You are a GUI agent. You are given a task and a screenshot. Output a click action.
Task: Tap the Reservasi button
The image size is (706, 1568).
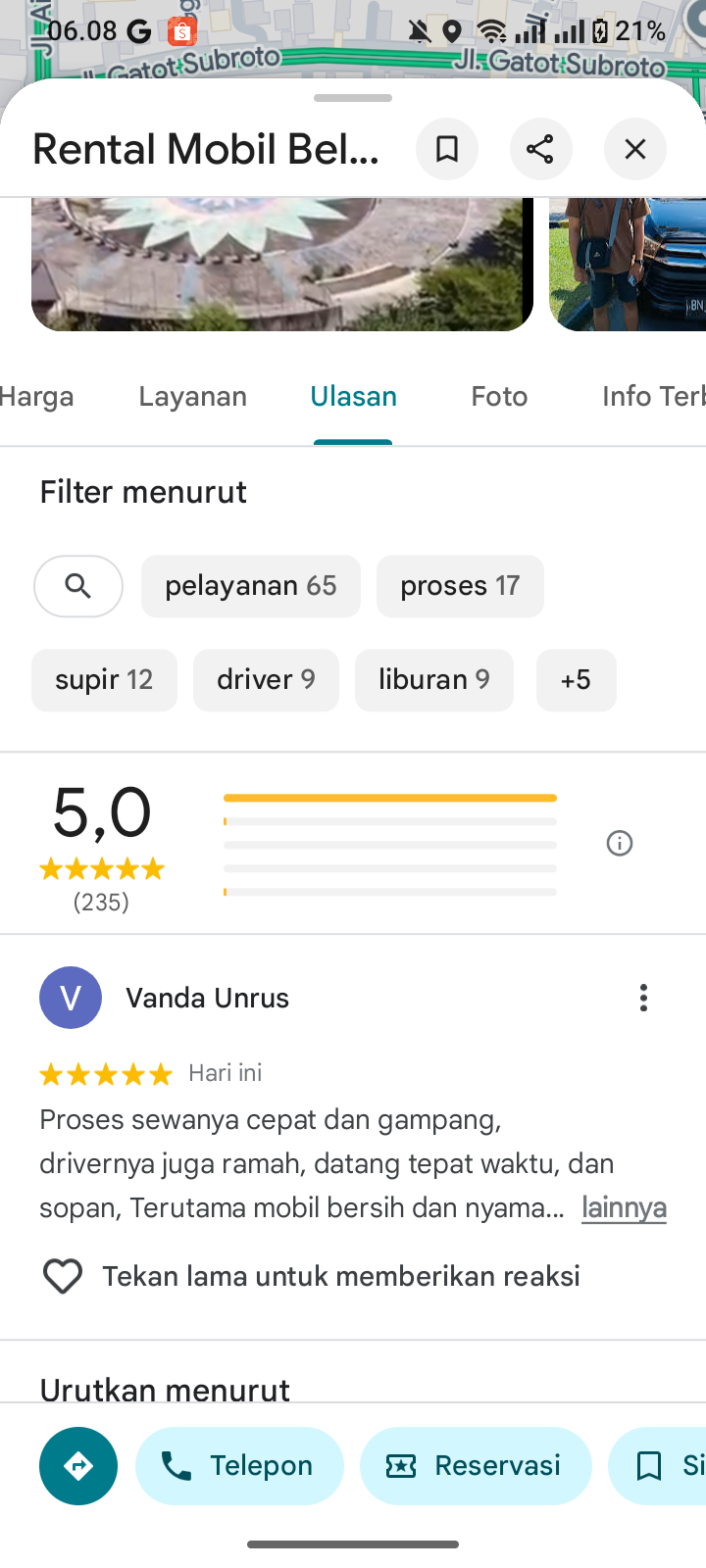[476, 1466]
